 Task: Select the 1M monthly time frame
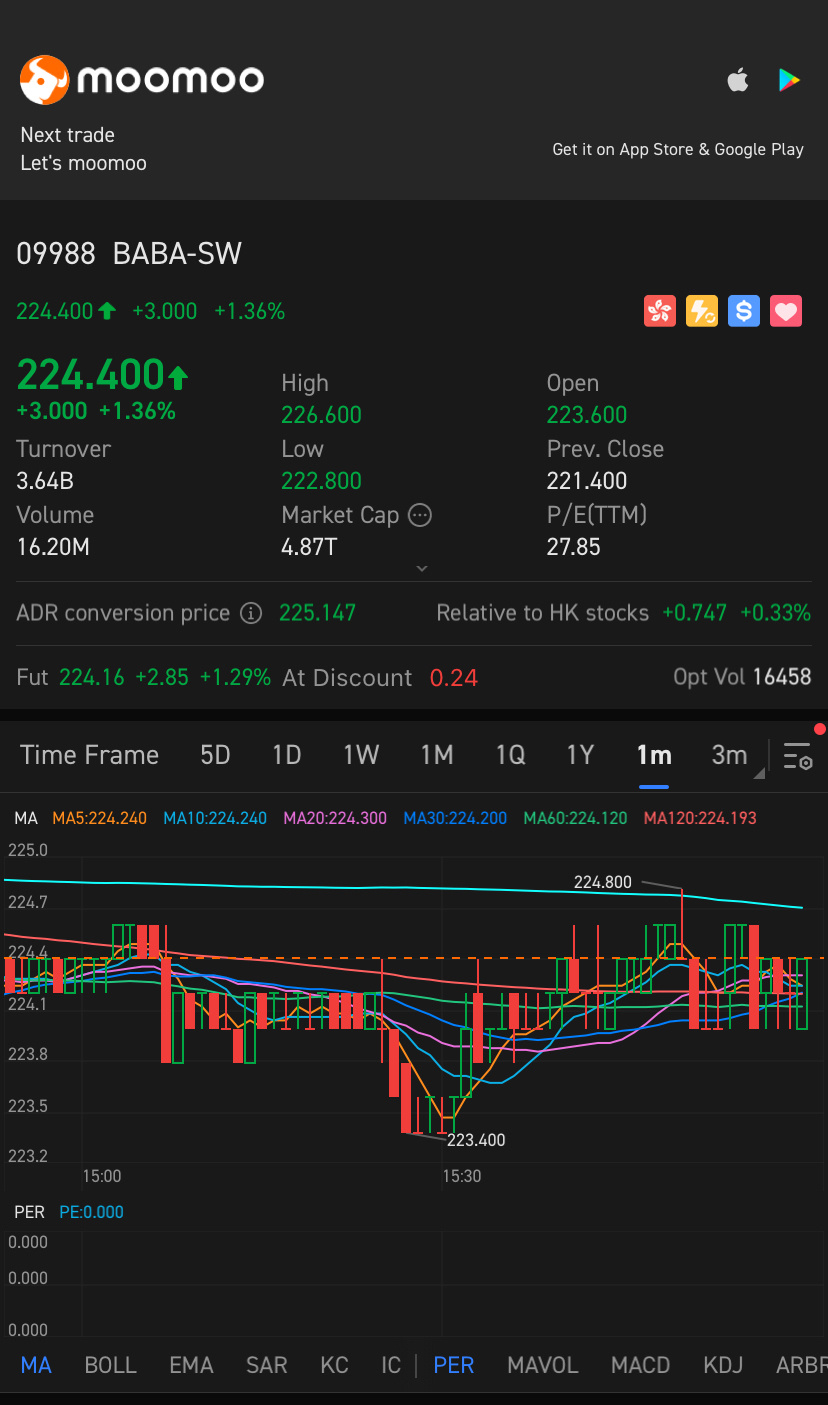(437, 755)
